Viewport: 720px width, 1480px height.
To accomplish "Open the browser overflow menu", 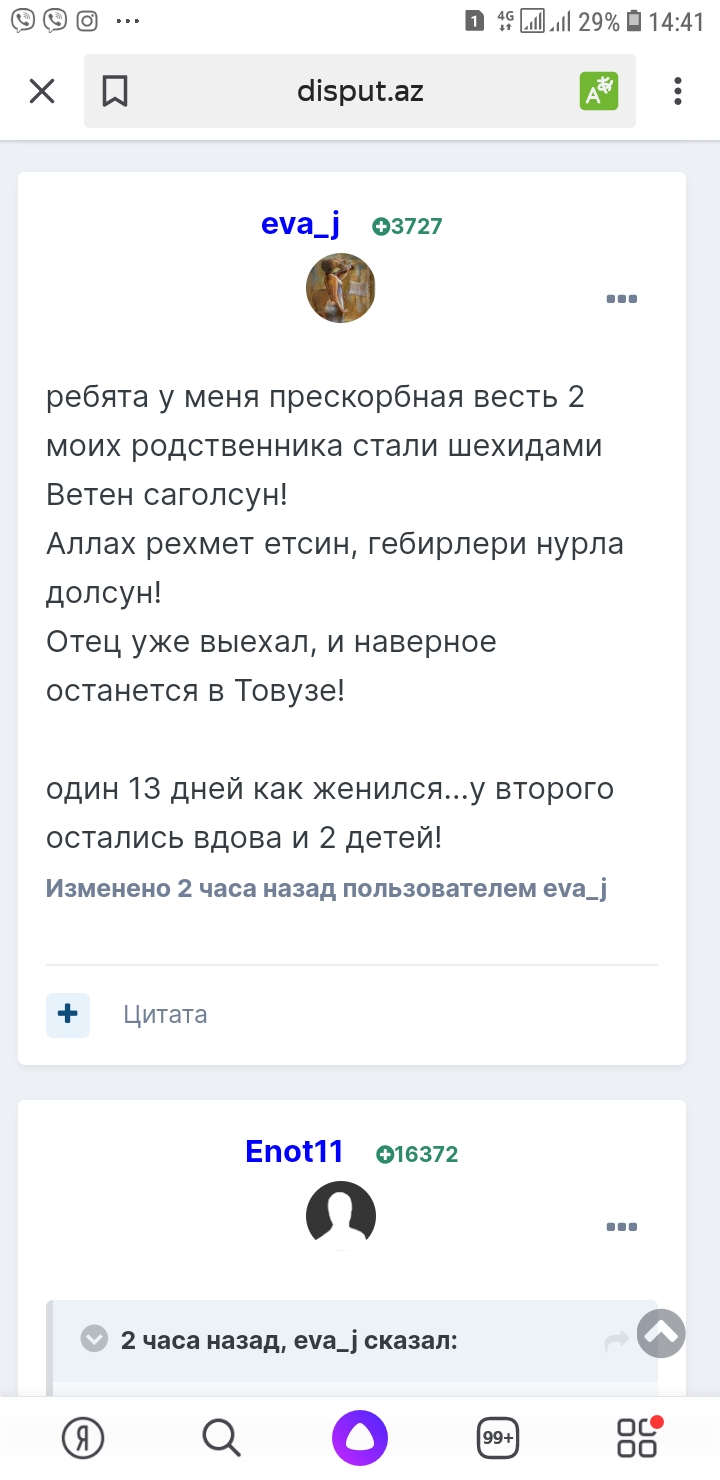I will click(678, 92).
